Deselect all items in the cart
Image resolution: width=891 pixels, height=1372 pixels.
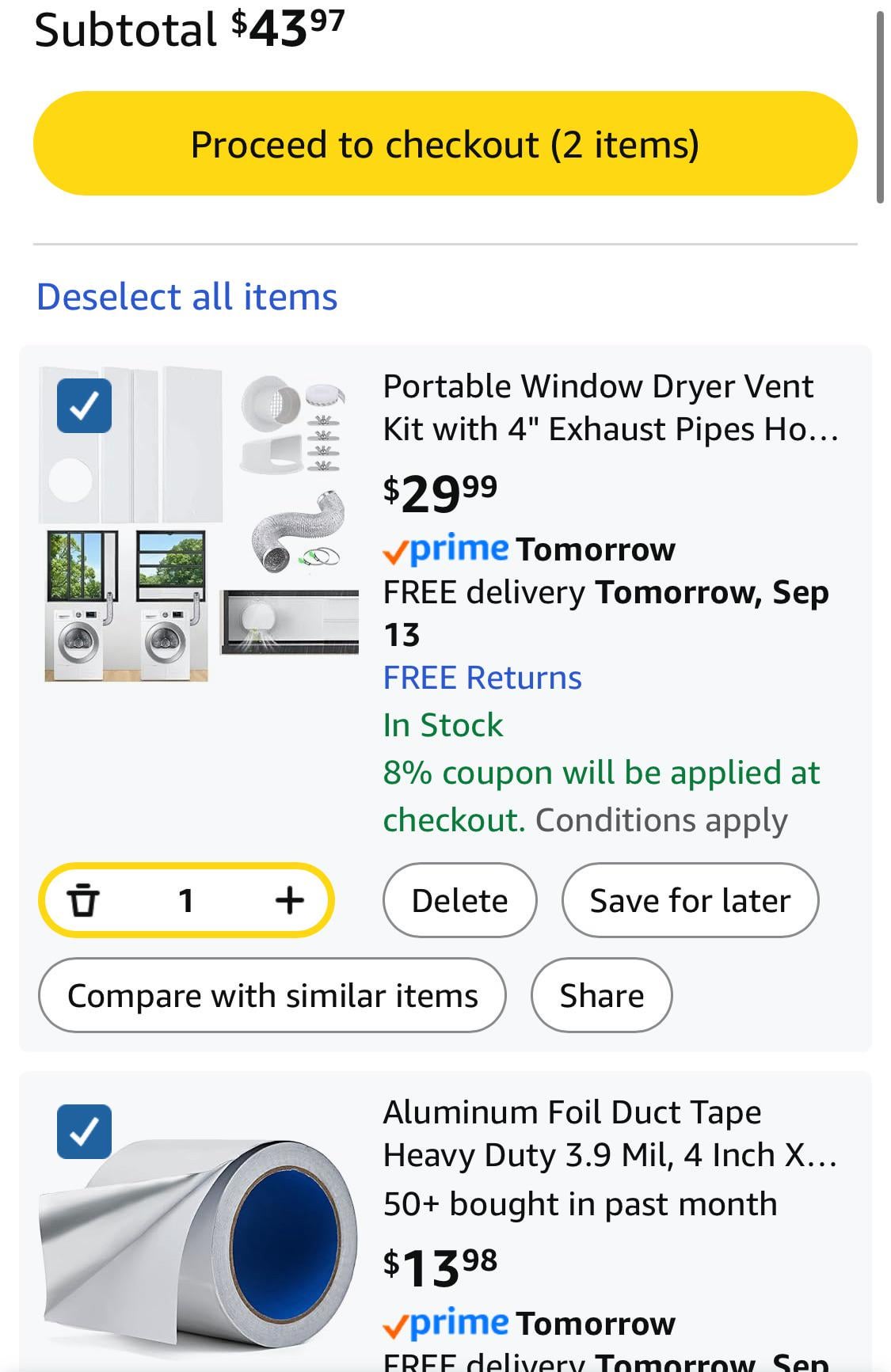[x=187, y=297]
